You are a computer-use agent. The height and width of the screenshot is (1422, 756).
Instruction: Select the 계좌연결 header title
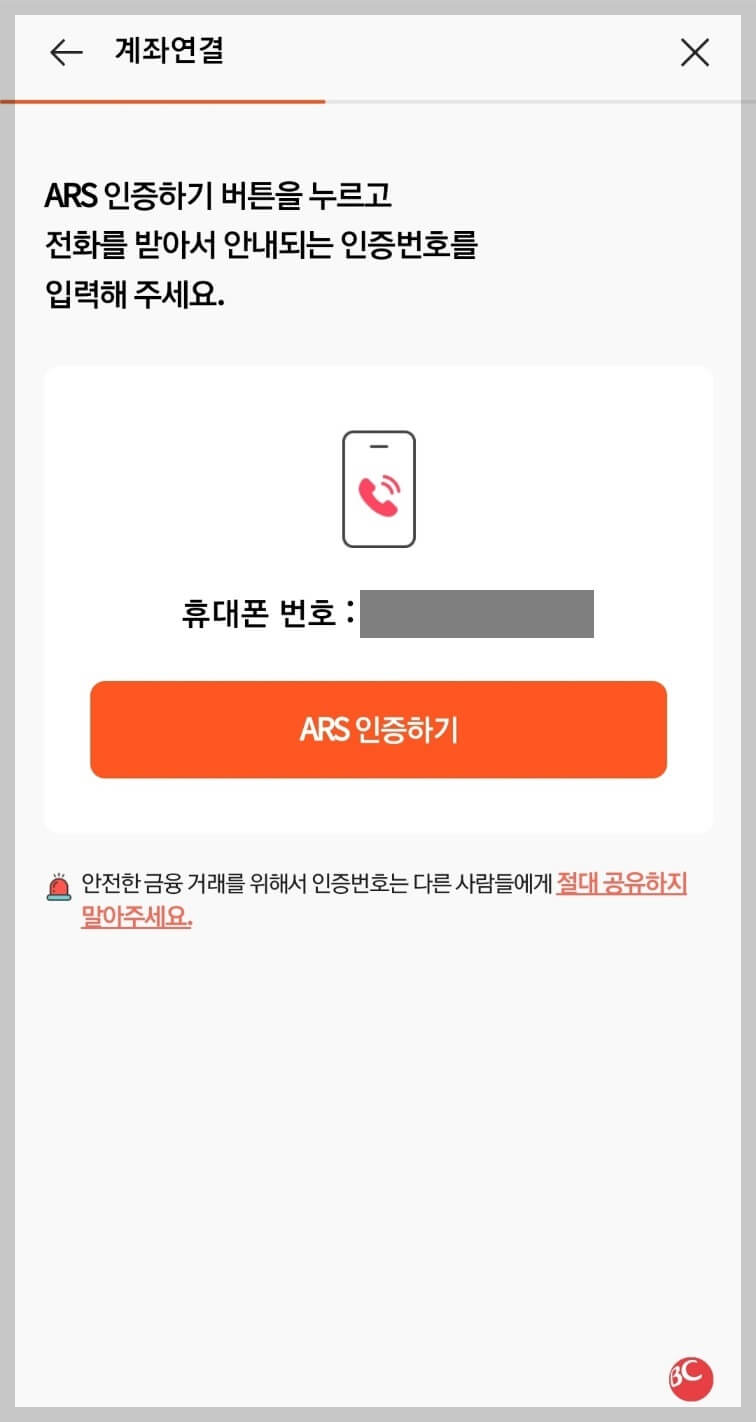click(165, 53)
